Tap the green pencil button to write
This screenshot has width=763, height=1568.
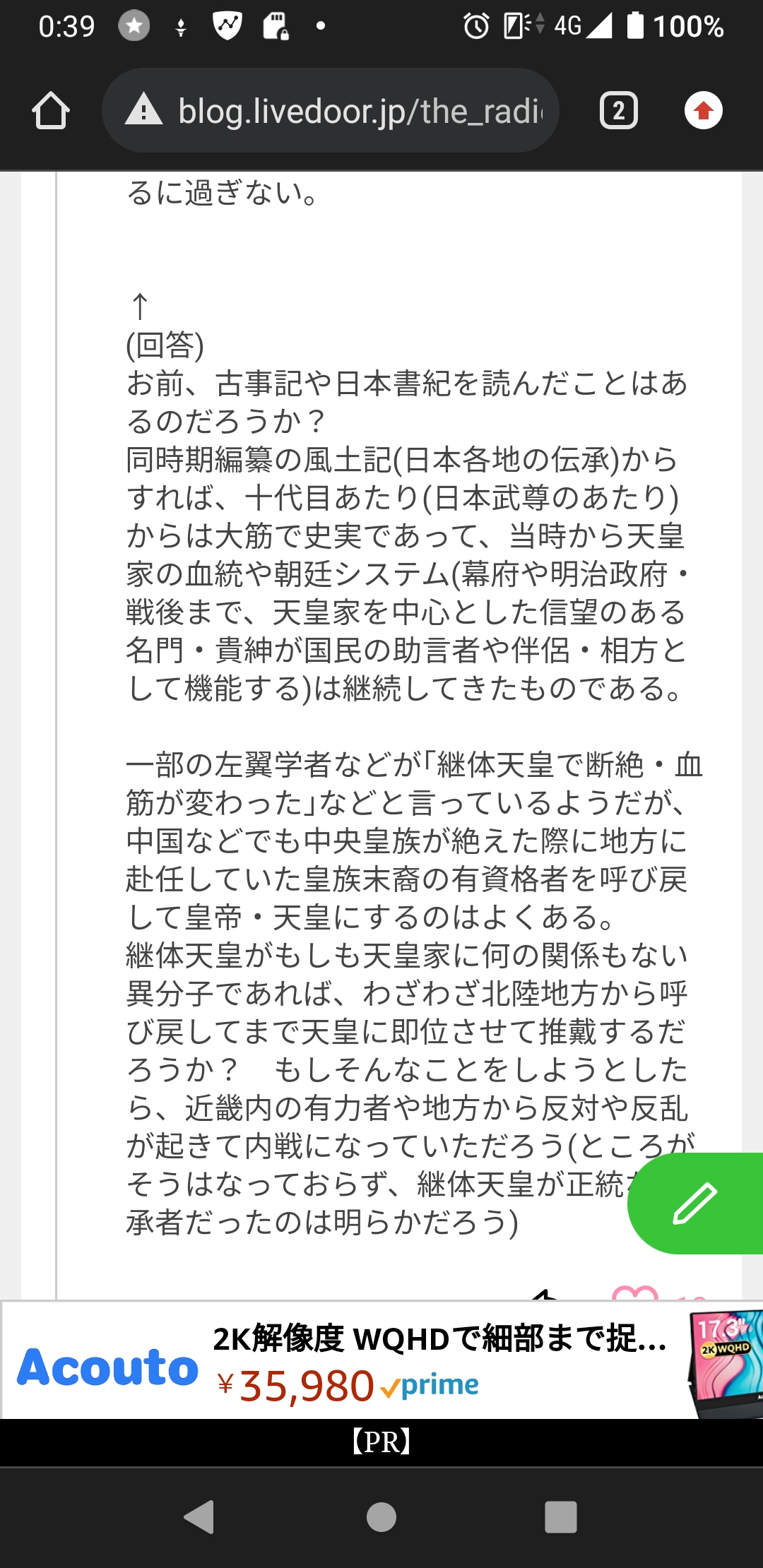[696, 1203]
